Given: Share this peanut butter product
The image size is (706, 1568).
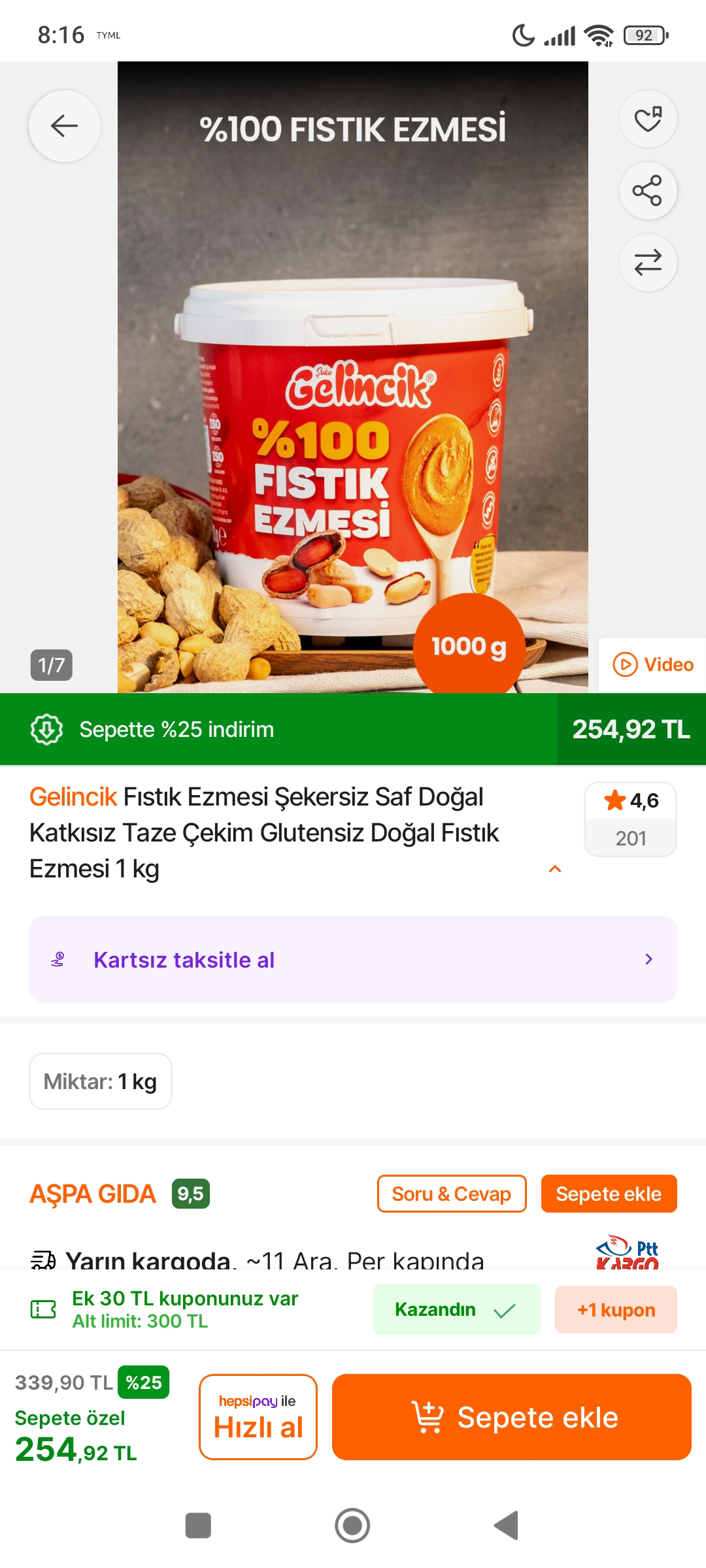Looking at the screenshot, I should 648,191.
